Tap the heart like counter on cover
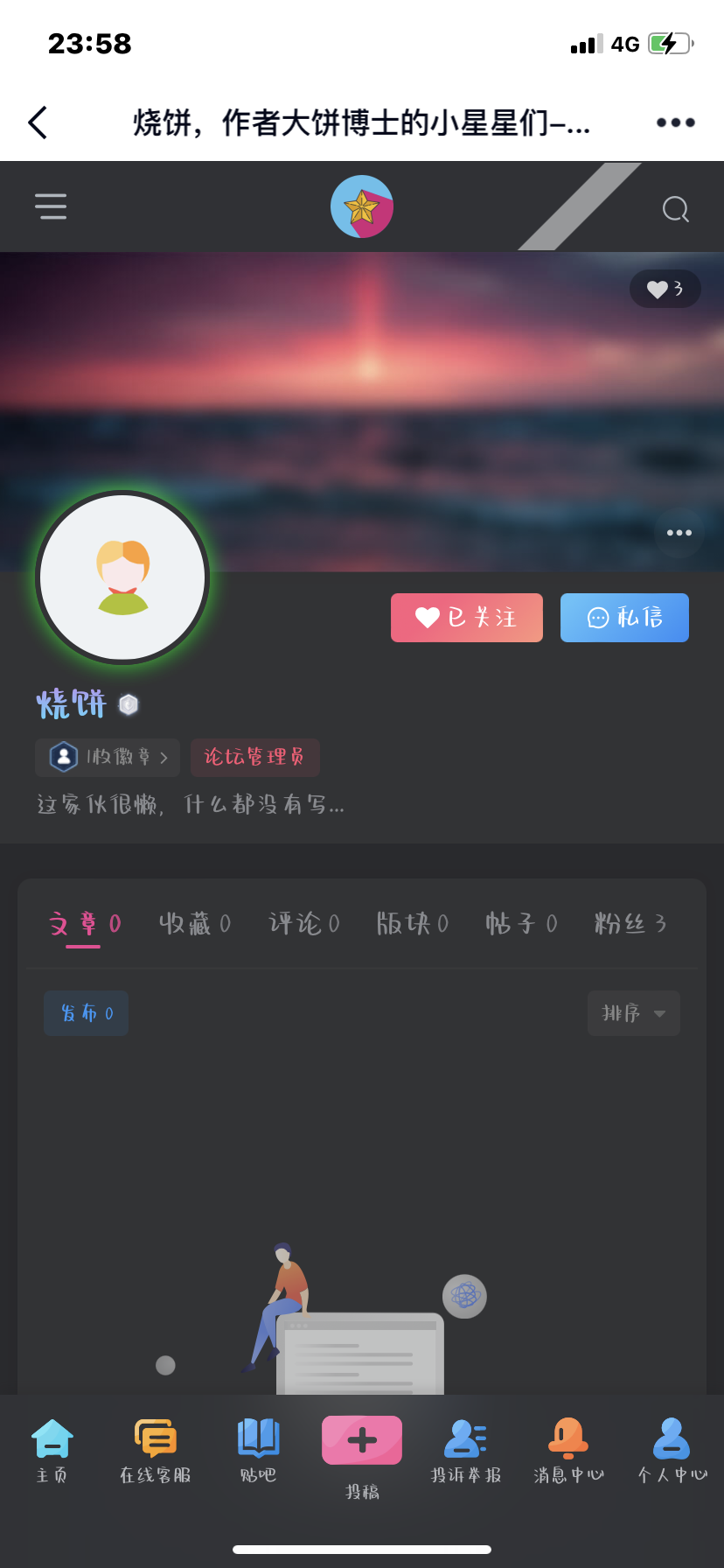Viewport: 724px width, 1568px height. tap(665, 289)
